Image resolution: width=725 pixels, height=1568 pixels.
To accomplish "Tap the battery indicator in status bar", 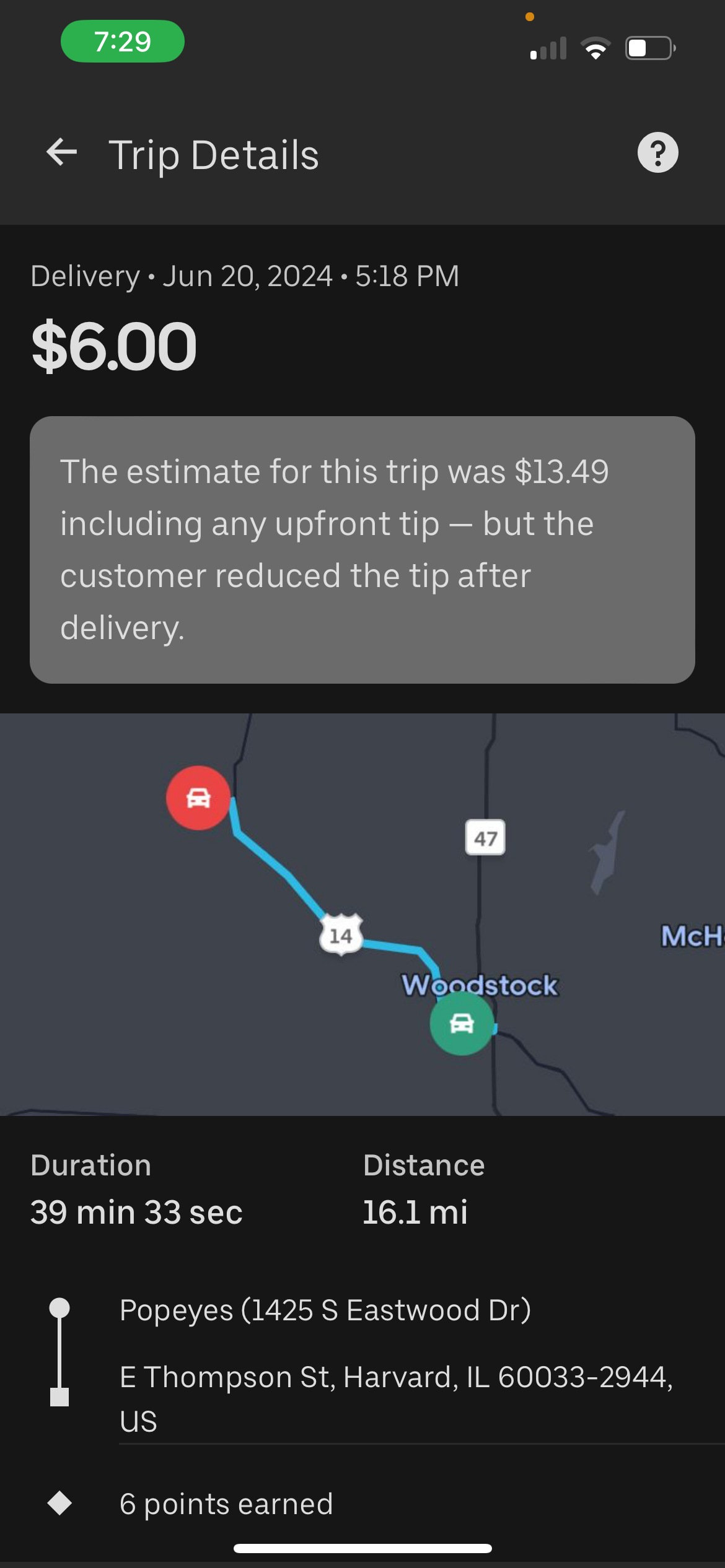I will pos(648,48).
